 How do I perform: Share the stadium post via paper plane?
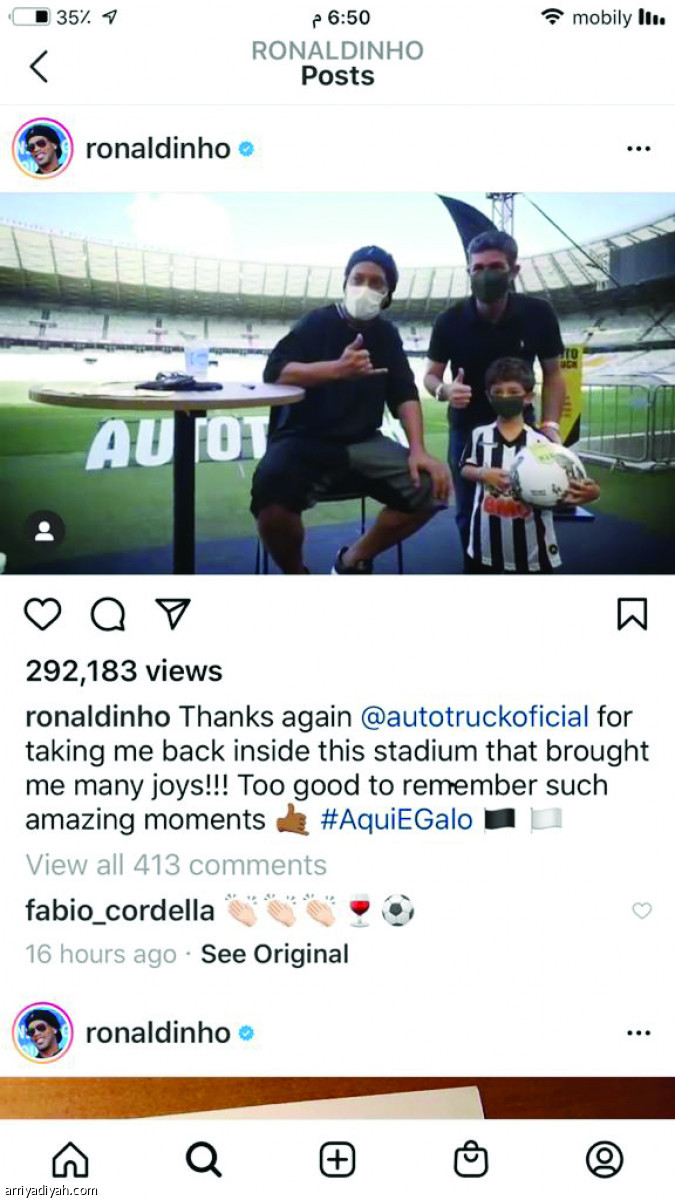[x=172, y=614]
